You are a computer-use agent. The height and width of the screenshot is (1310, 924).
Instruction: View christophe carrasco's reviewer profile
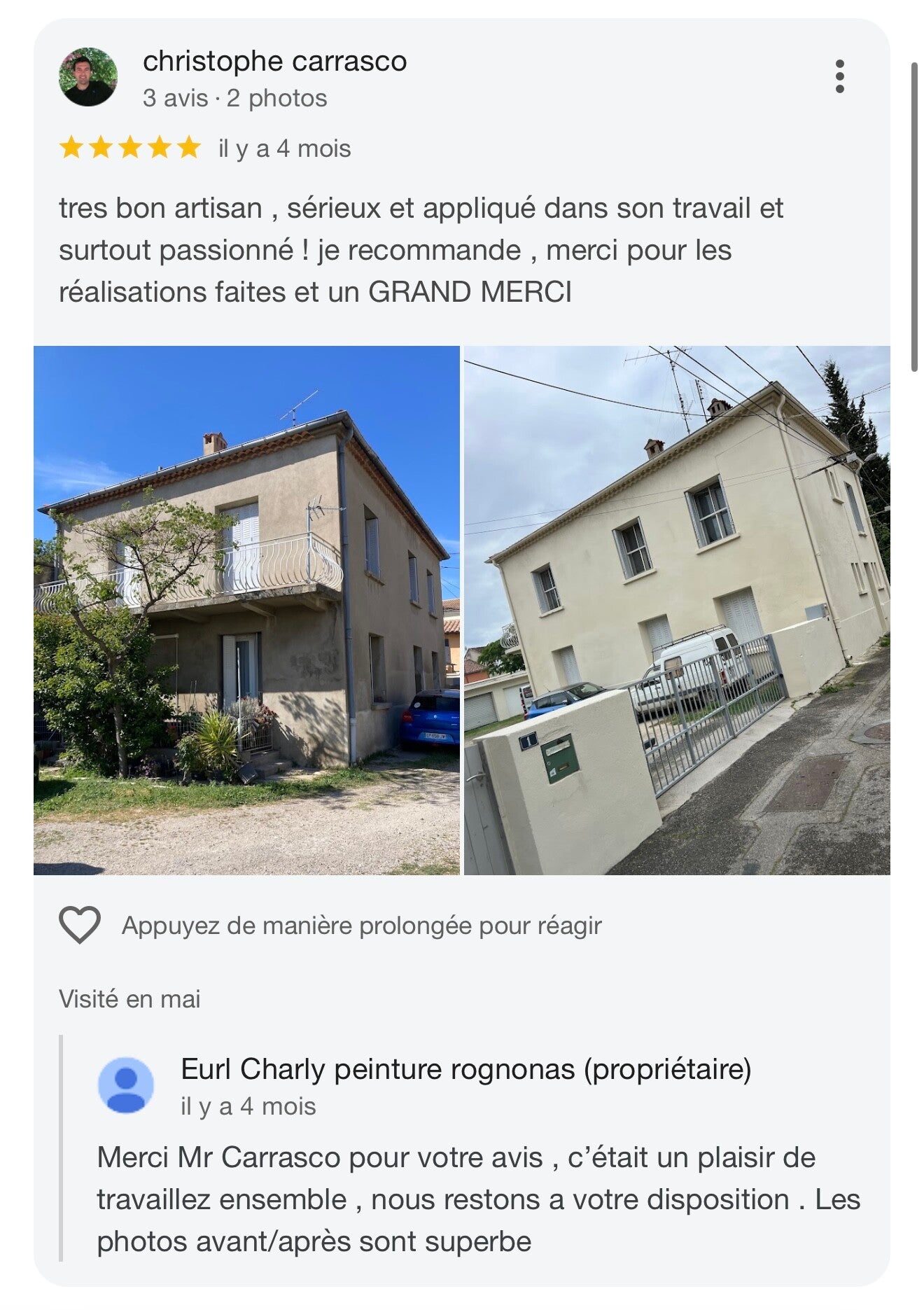[x=274, y=62]
